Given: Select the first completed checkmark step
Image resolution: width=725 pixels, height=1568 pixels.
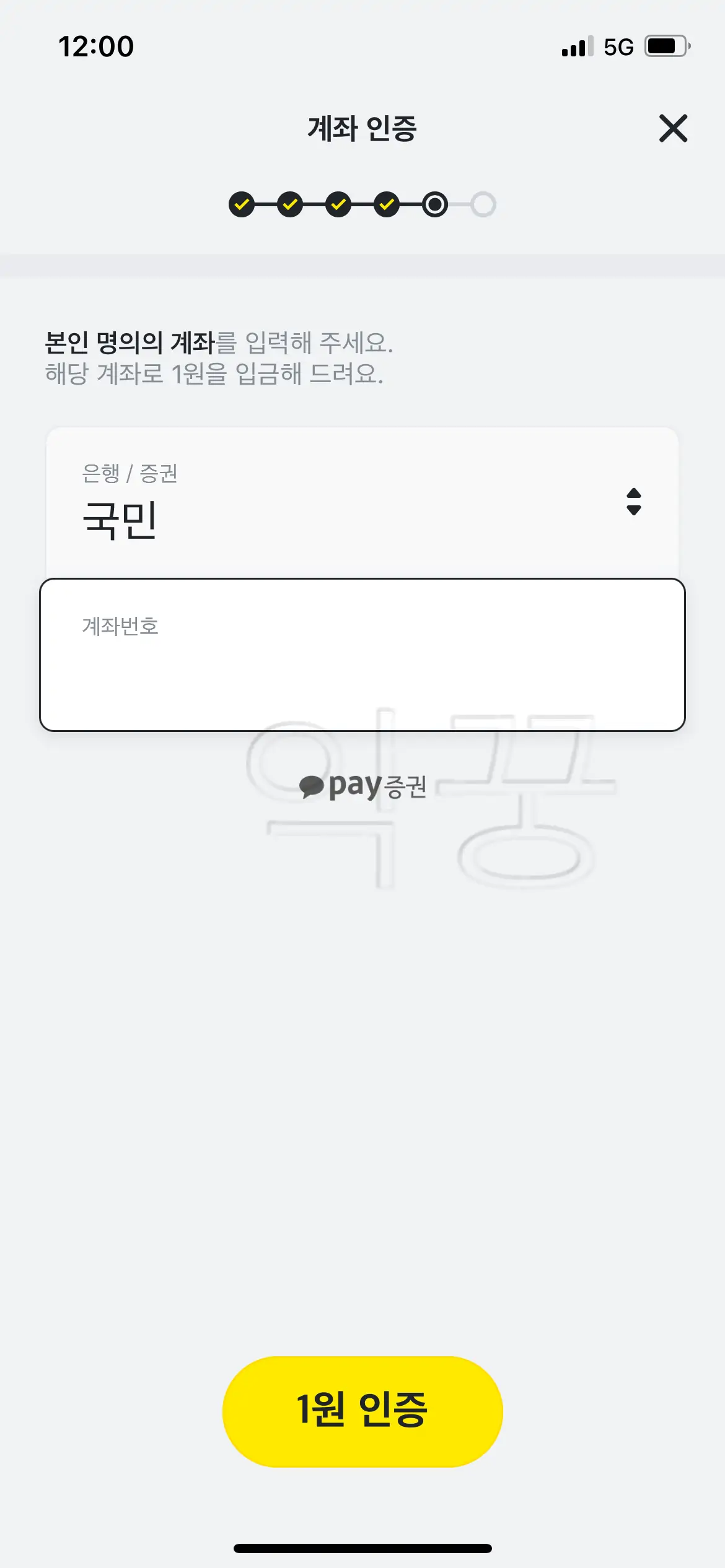Looking at the screenshot, I should coord(242,204).
